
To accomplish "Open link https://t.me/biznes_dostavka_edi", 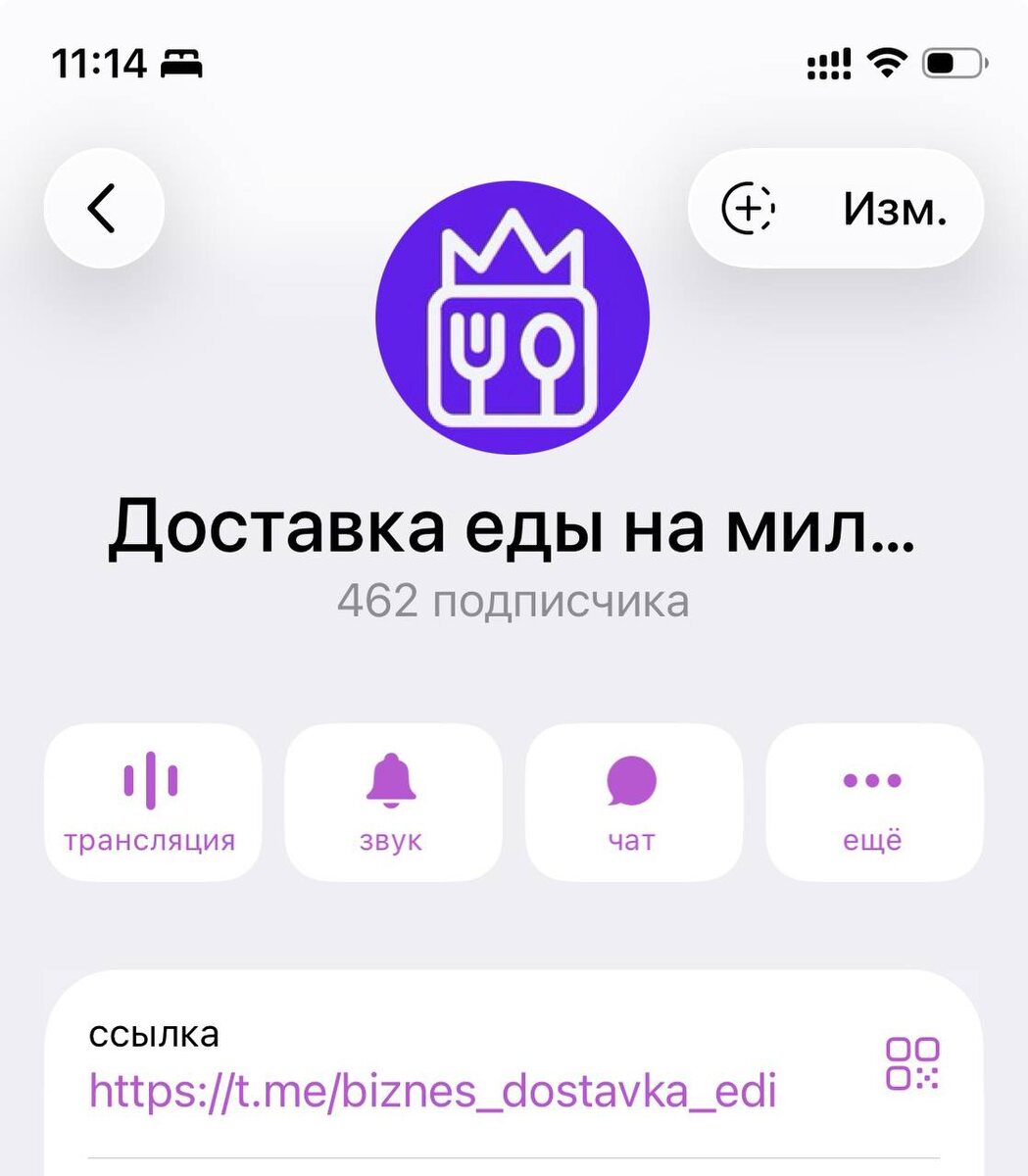I will click(431, 1088).
